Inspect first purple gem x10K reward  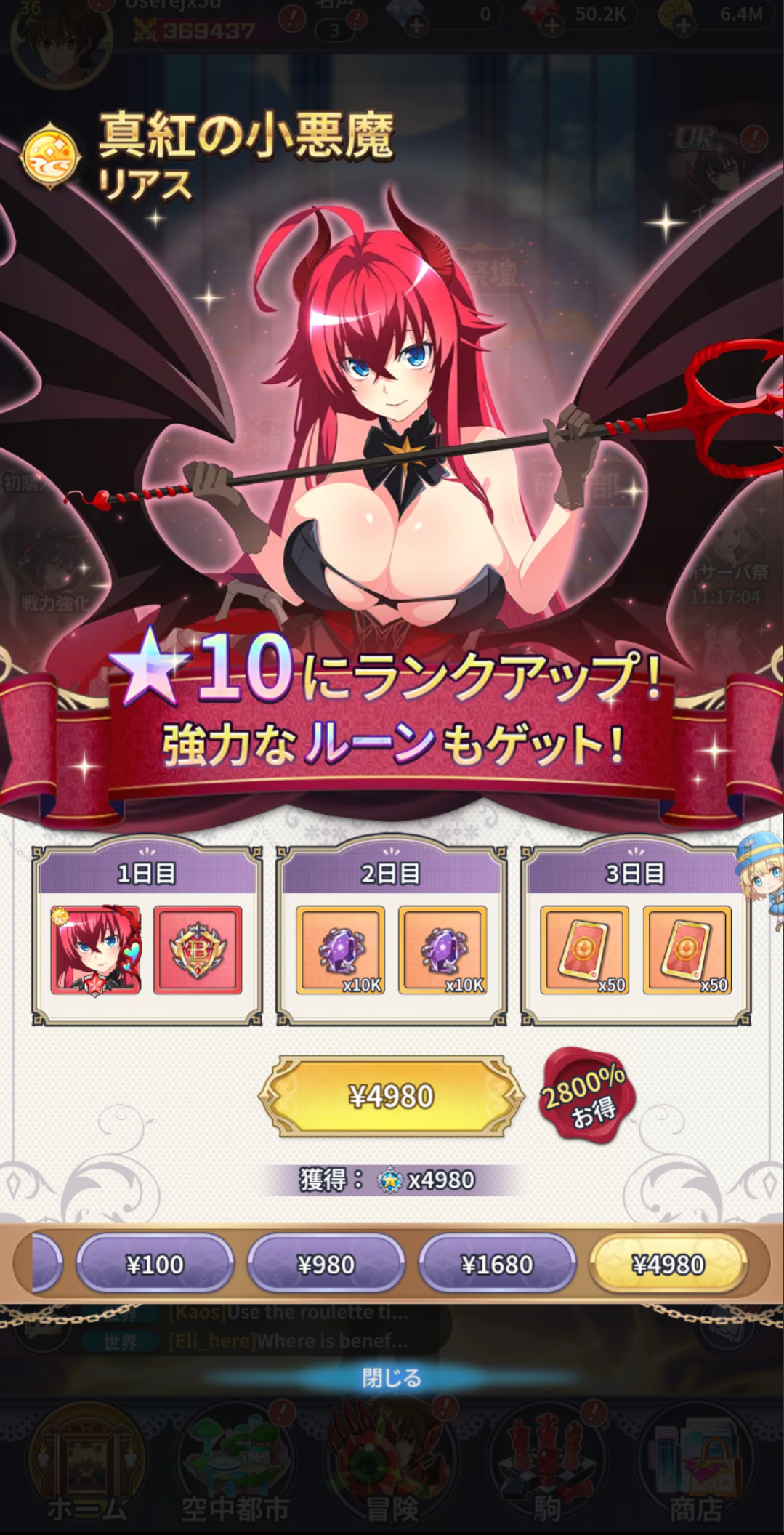(340, 949)
